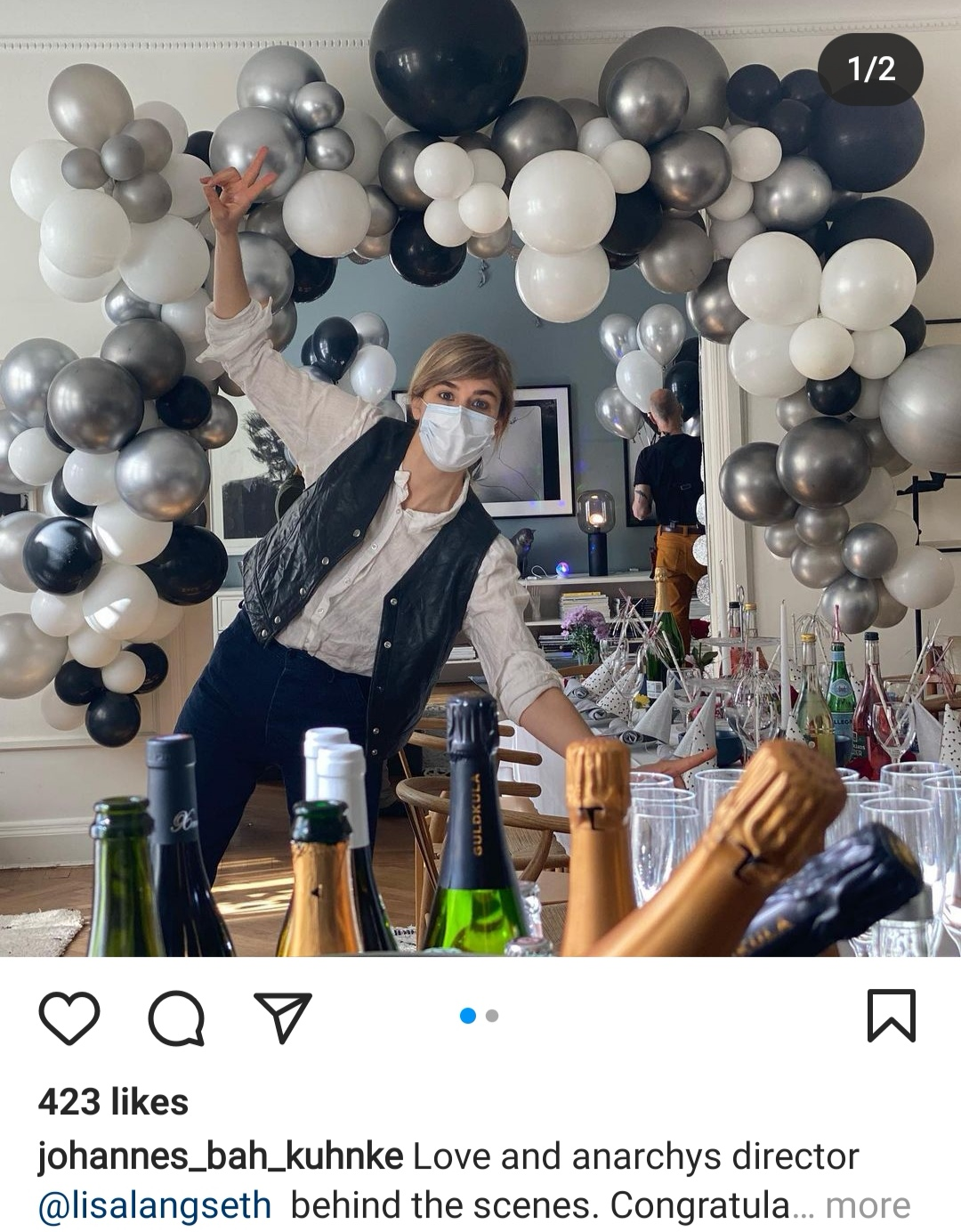Open the @lisalangseth mention
Screen dimensions: 961x1232
(x=155, y=1205)
